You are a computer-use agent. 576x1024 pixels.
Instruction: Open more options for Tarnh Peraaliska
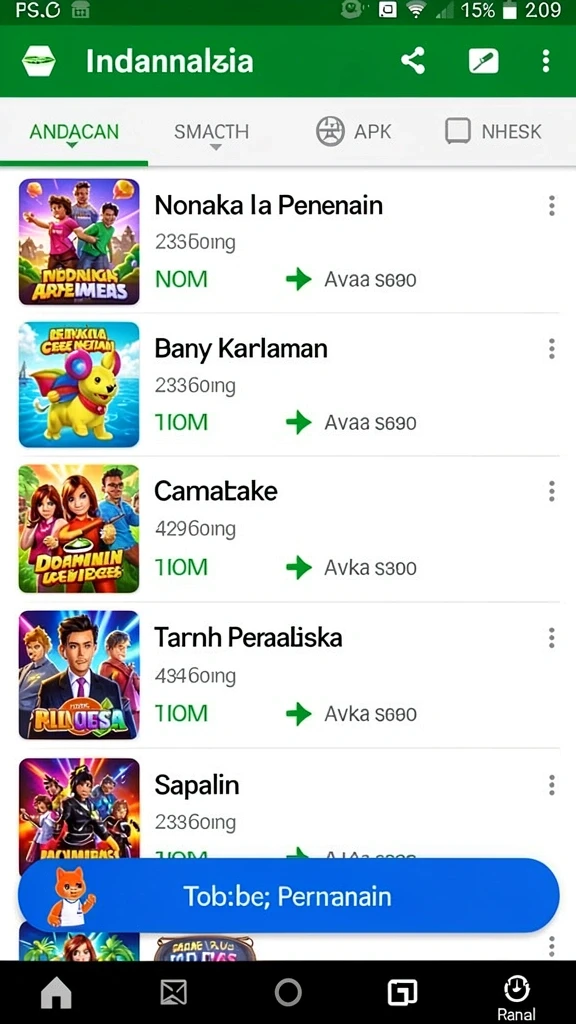pos(552,637)
